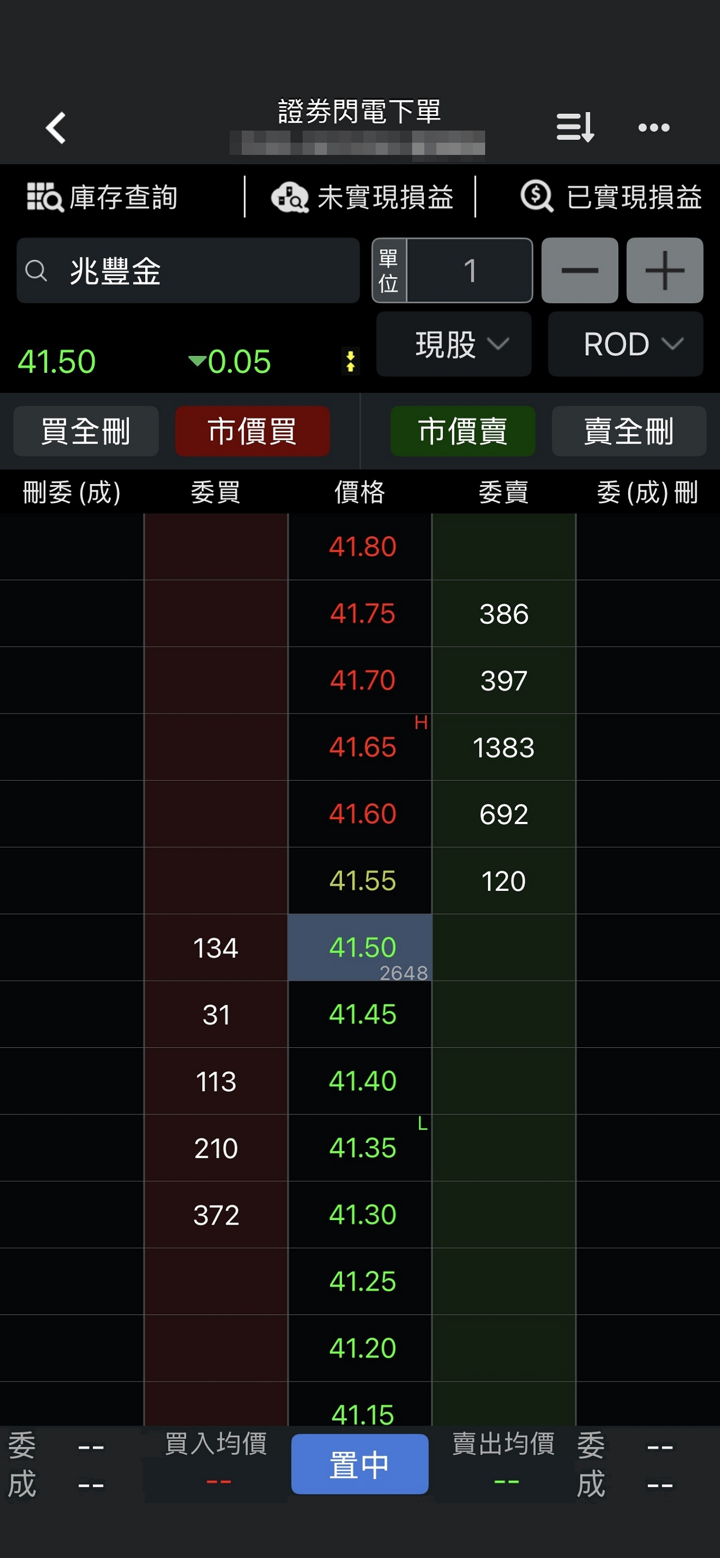720x1558 pixels.
Task: Place a 市價賣 market sell order
Action: click(463, 431)
